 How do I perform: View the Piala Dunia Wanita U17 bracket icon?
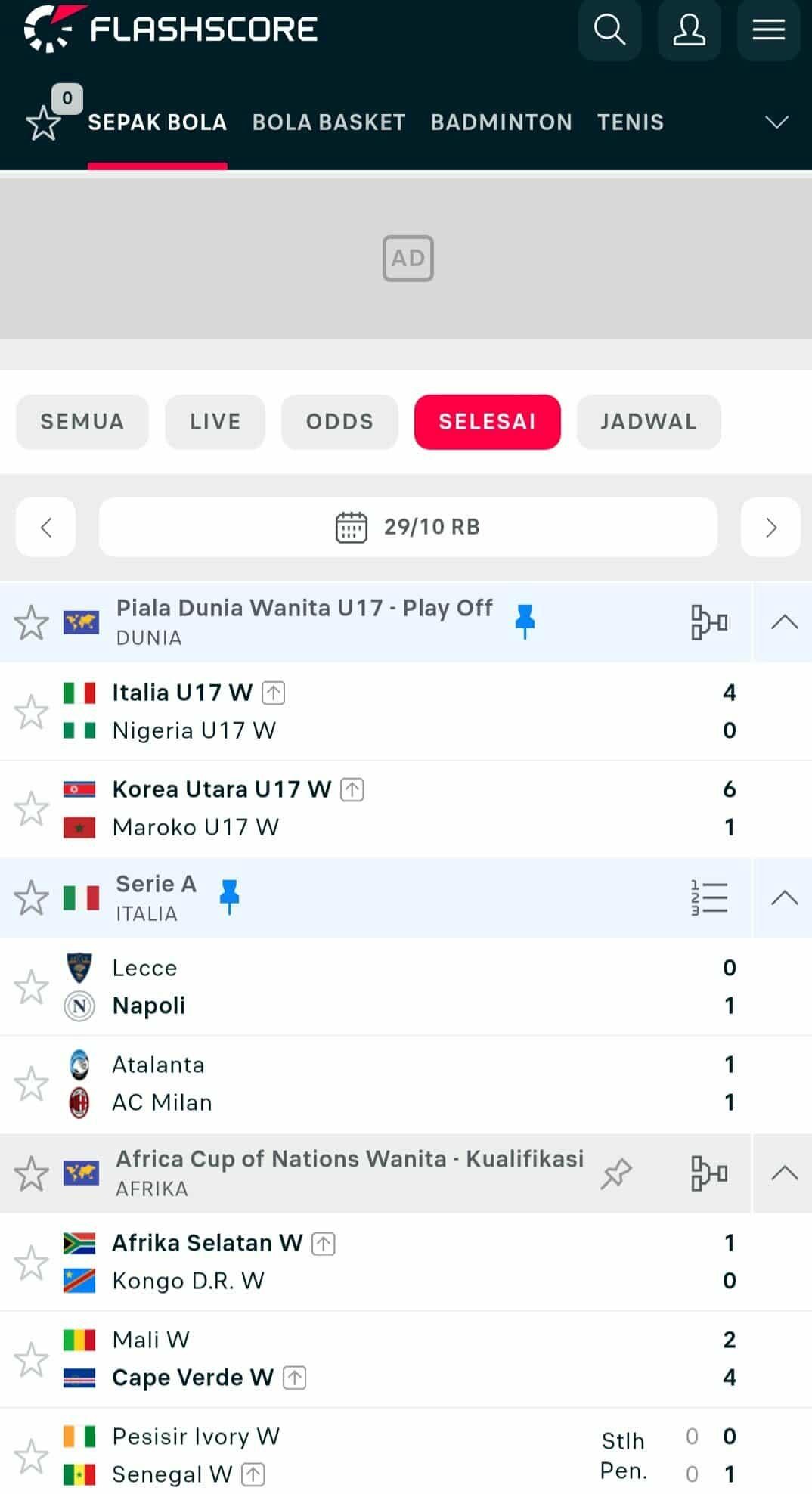click(708, 621)
